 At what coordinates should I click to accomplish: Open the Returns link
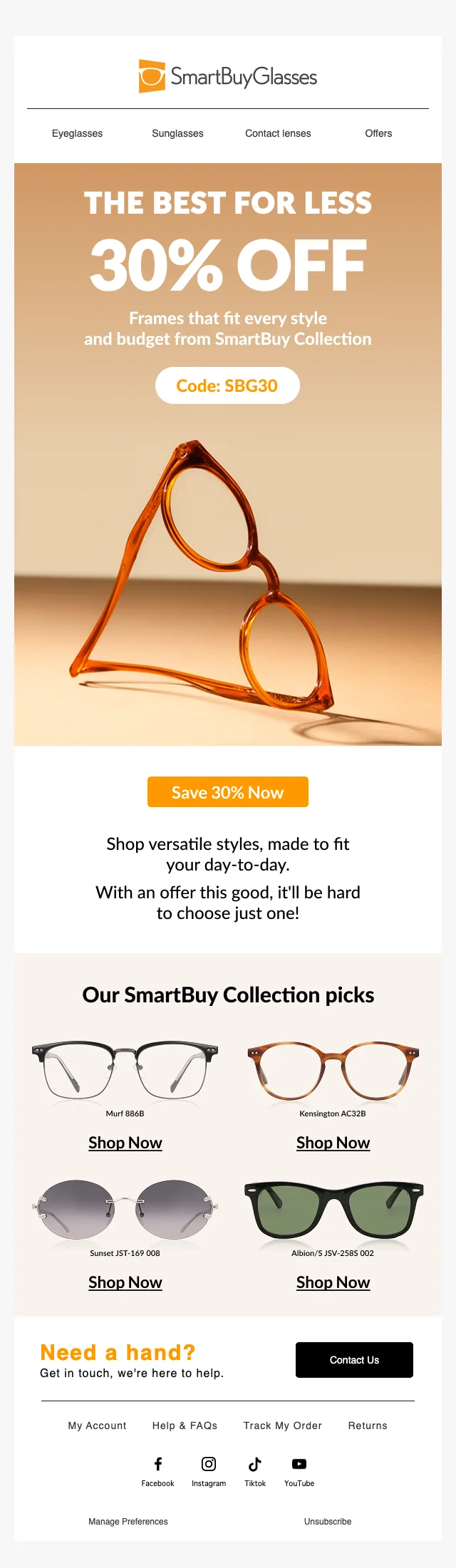pyautogui.click(x=368, y=1426)
